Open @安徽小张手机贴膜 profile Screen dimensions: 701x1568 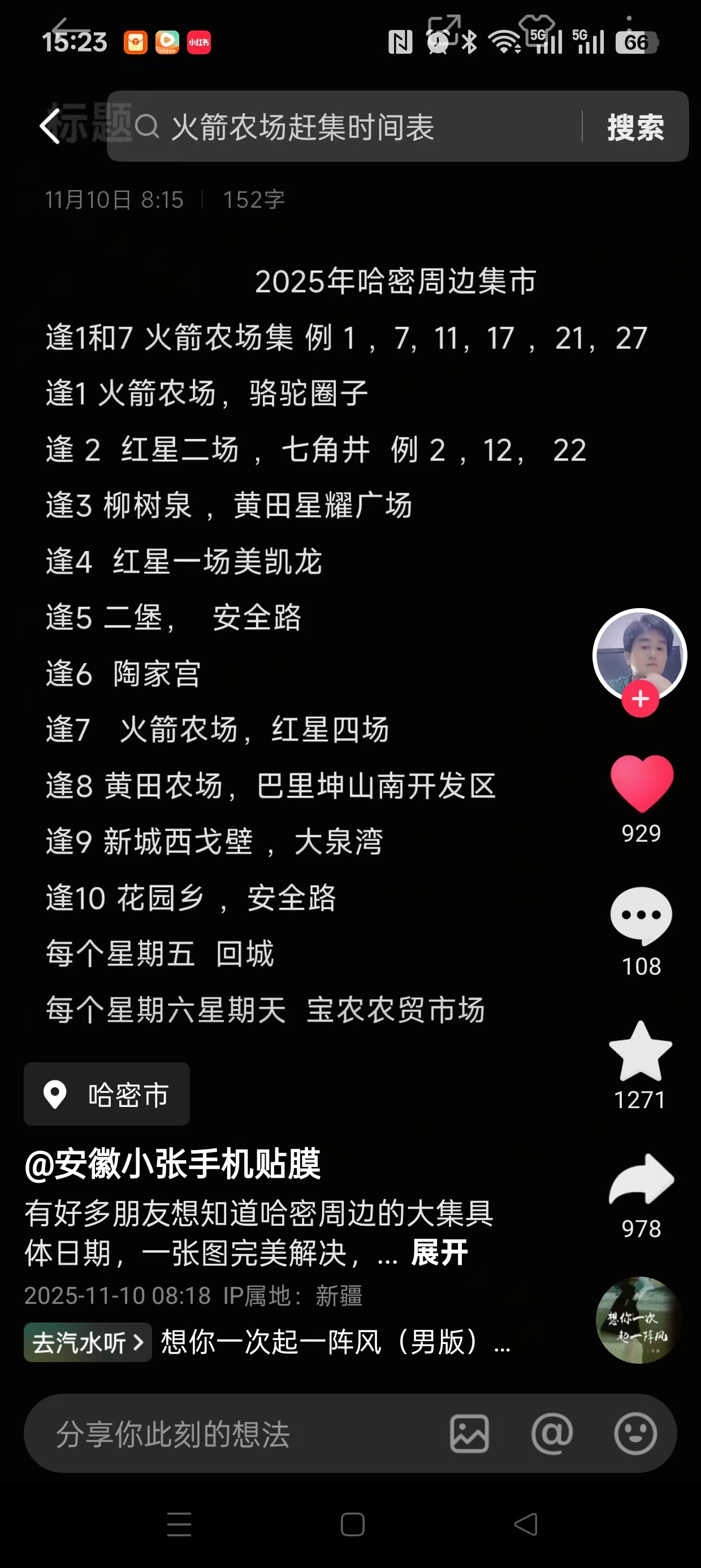point(173,1165)
